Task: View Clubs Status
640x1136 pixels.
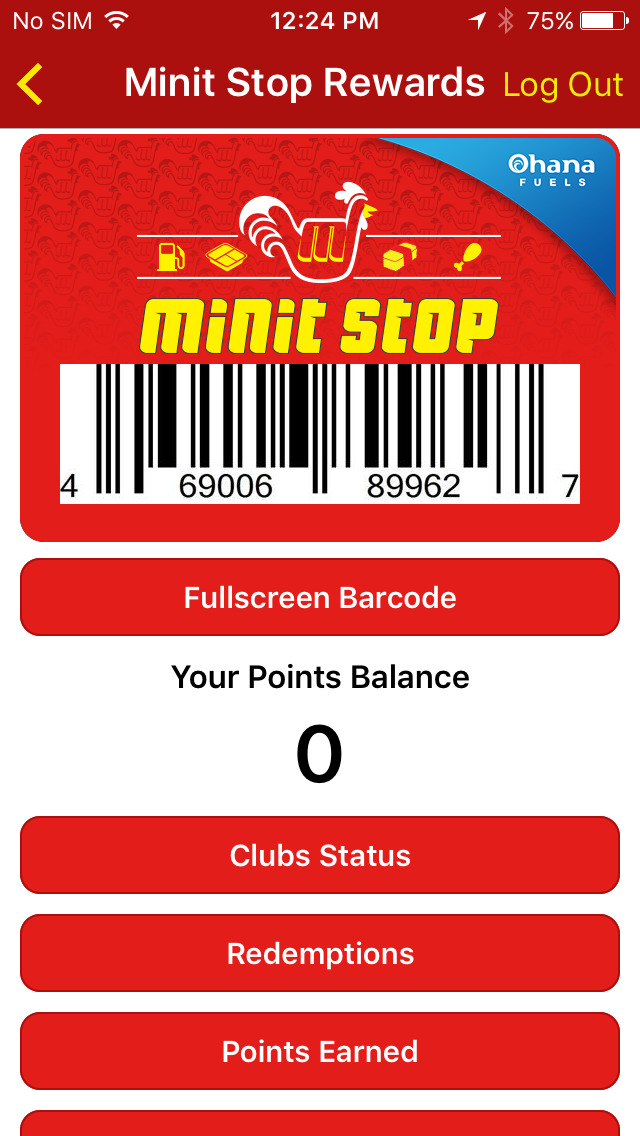Action: [x=320, y=855]
